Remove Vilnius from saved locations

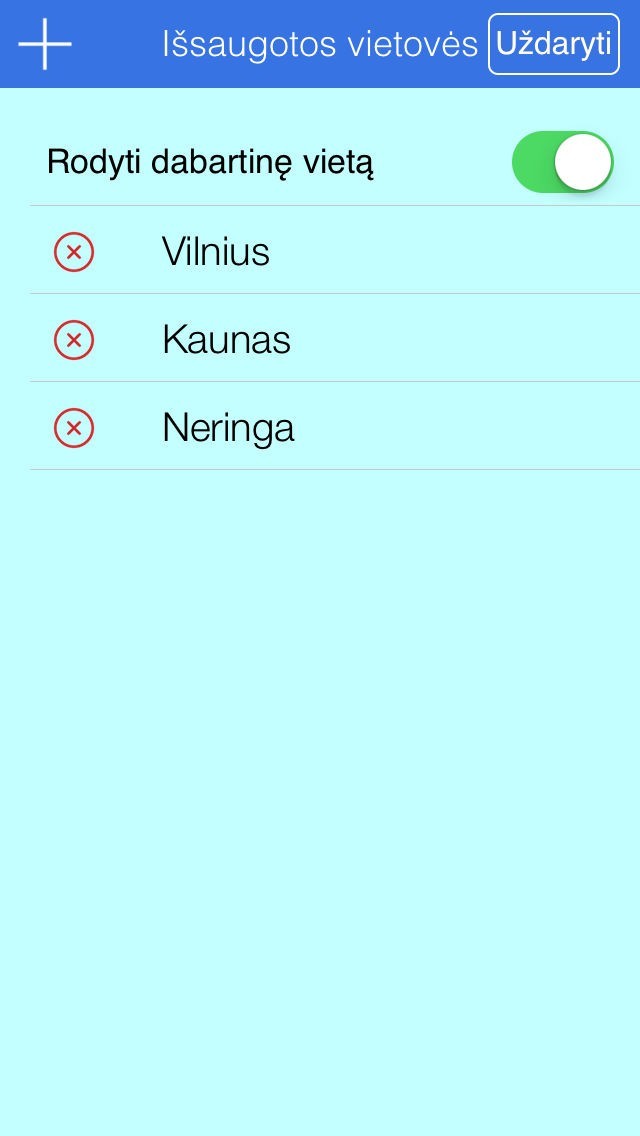point(73,251)
